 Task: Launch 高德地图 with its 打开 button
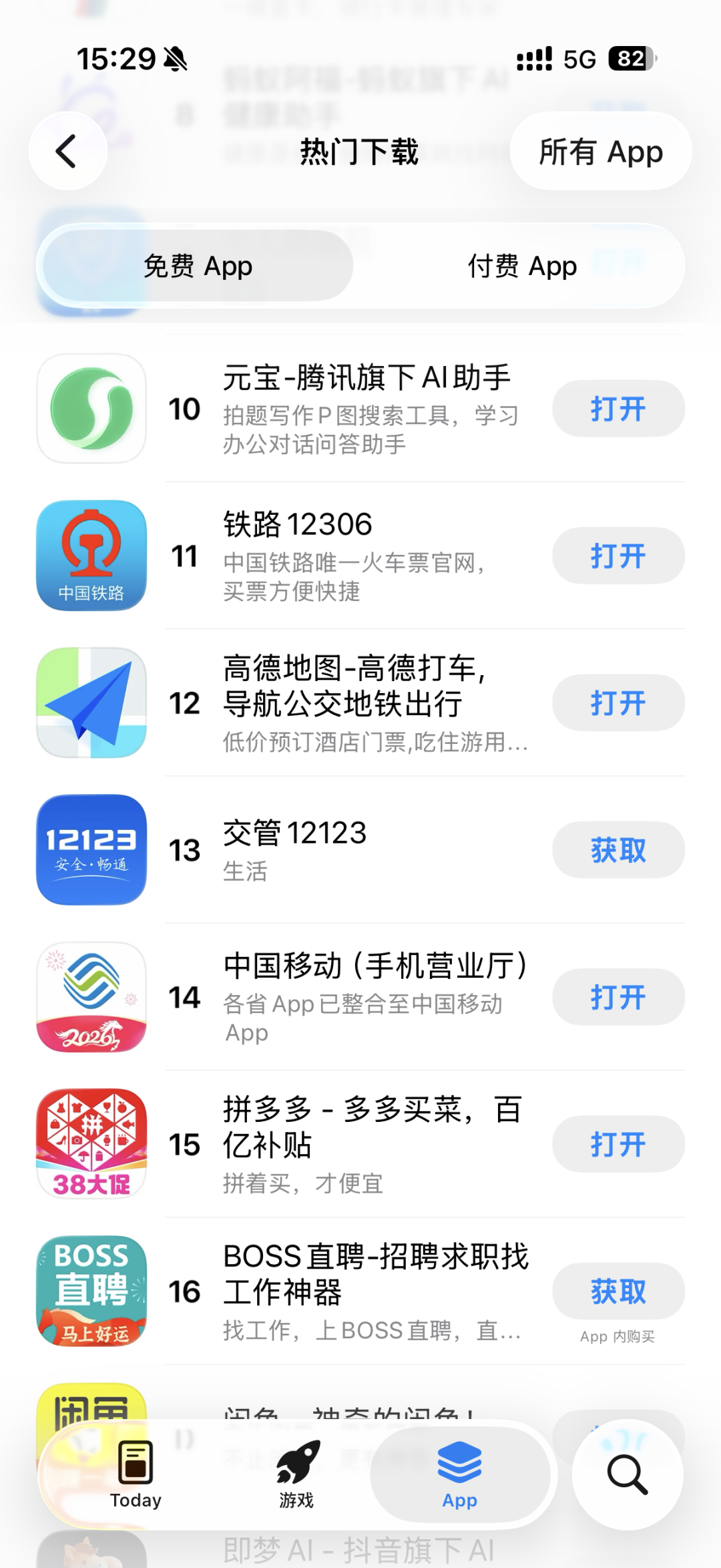pos(618,703)
